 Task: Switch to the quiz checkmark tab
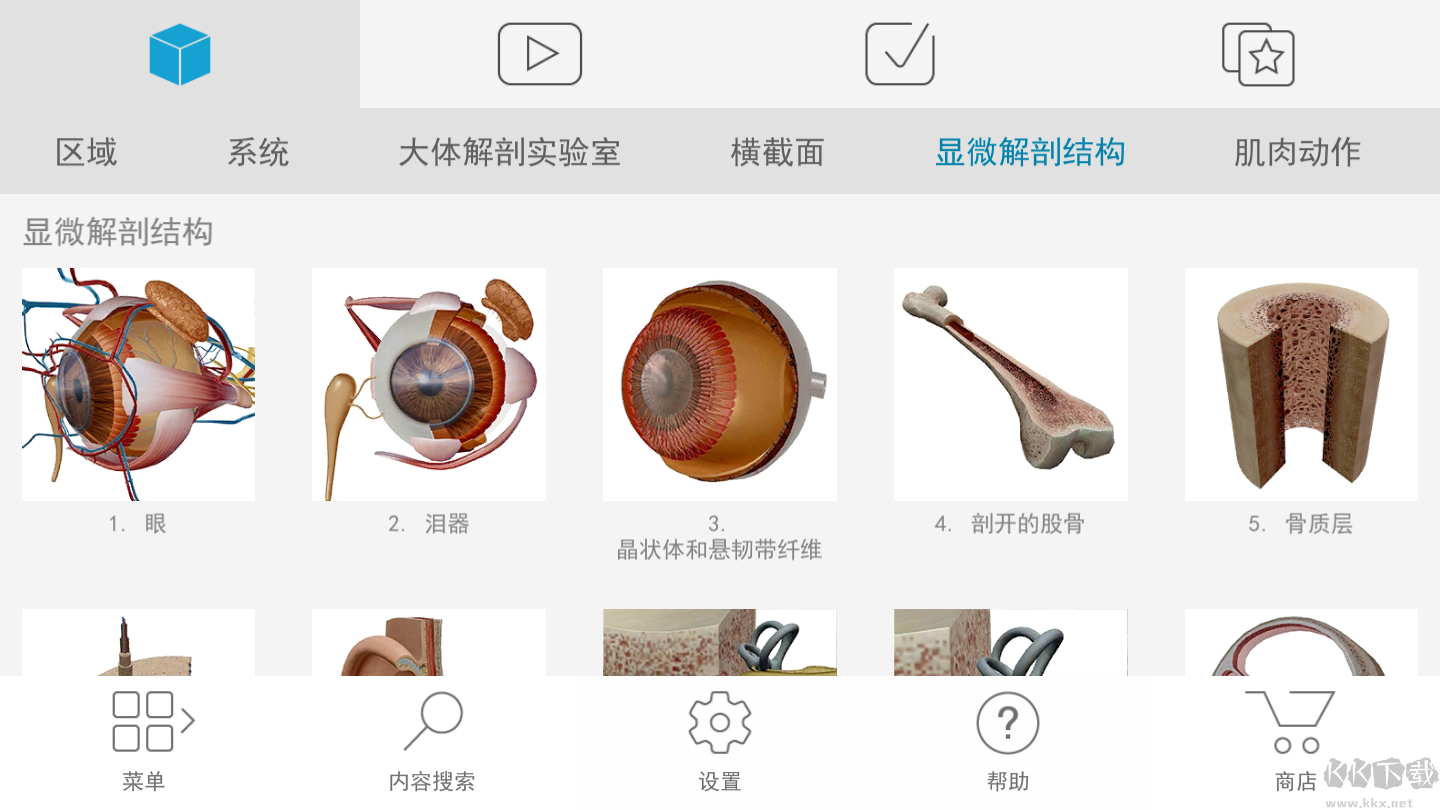pos(900,54)
